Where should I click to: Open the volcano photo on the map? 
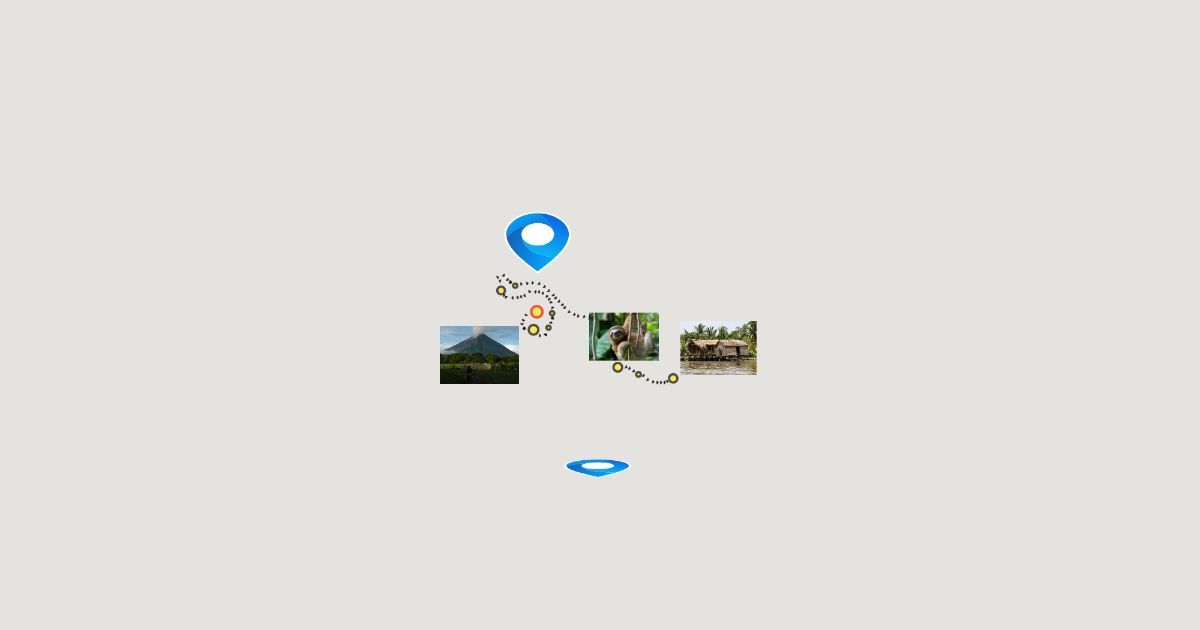(x=479, y=355)
